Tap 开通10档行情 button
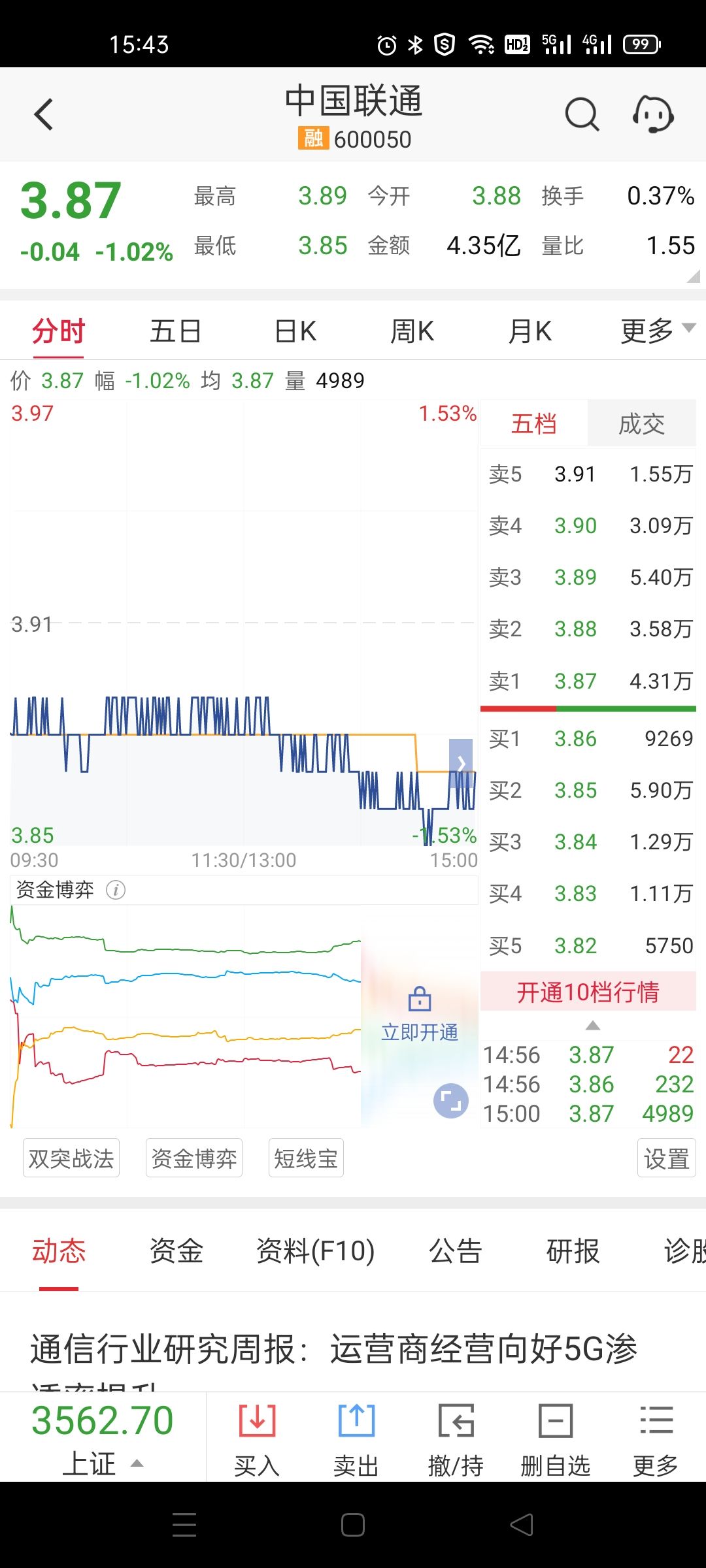Image resolution: width=706 pixels, height=1568 pixels. (588, 992)
